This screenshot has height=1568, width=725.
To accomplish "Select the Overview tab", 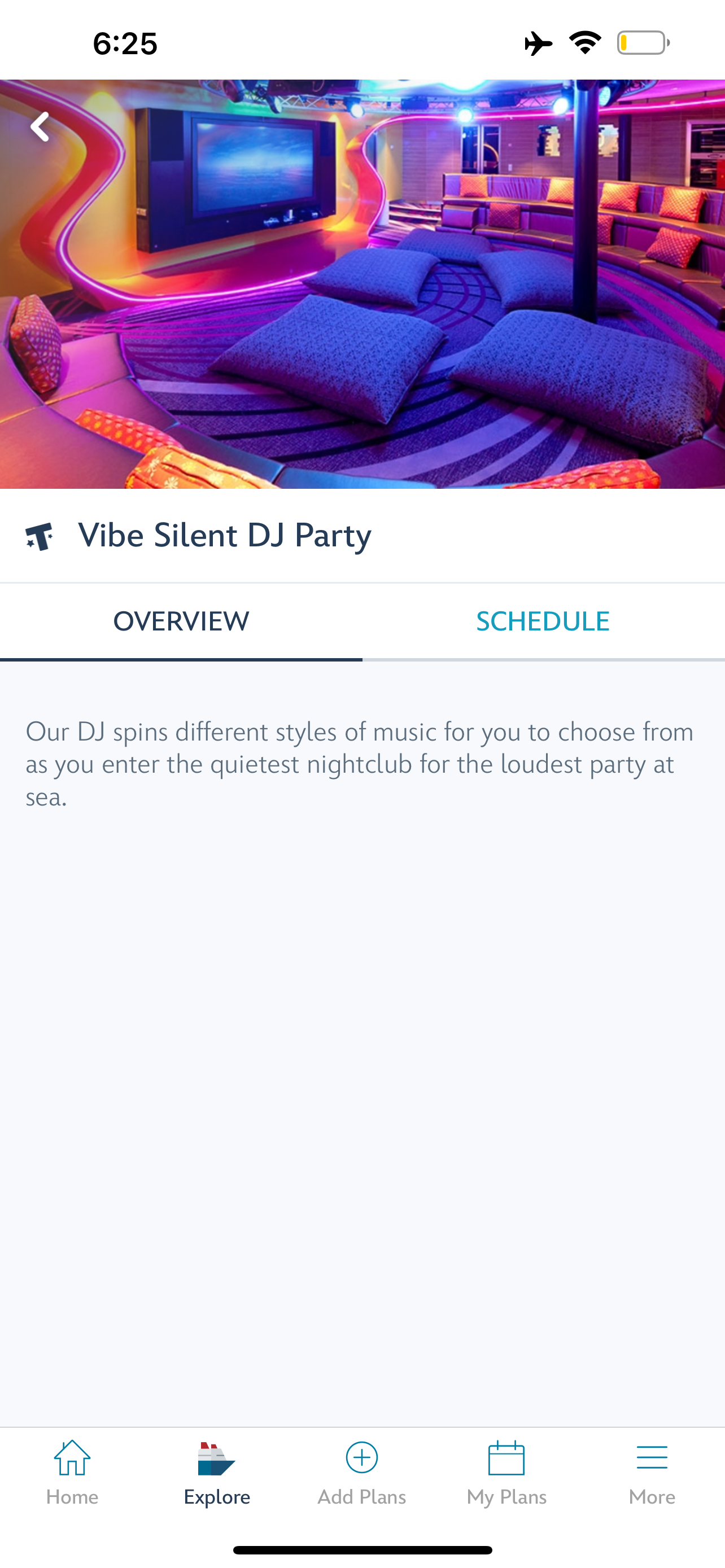I will pyautogui.click(x=181, y=621).
